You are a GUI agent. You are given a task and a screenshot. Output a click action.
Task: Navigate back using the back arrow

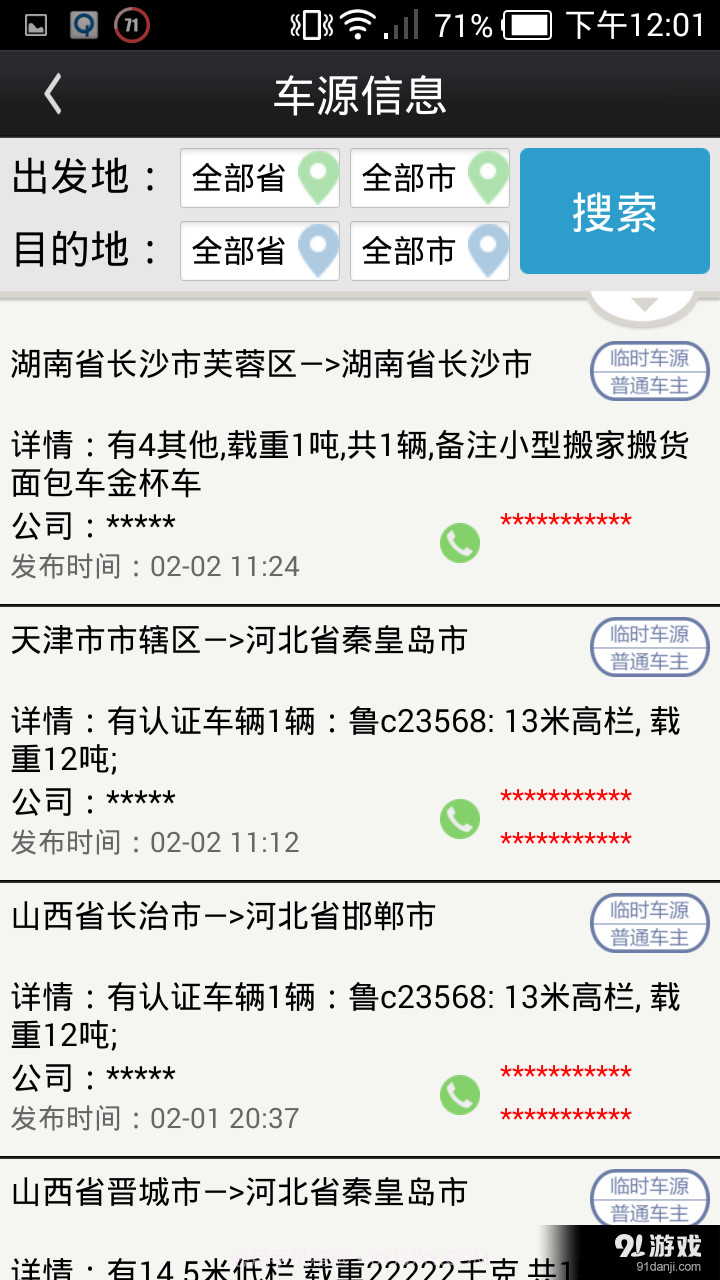pos(52,93)
